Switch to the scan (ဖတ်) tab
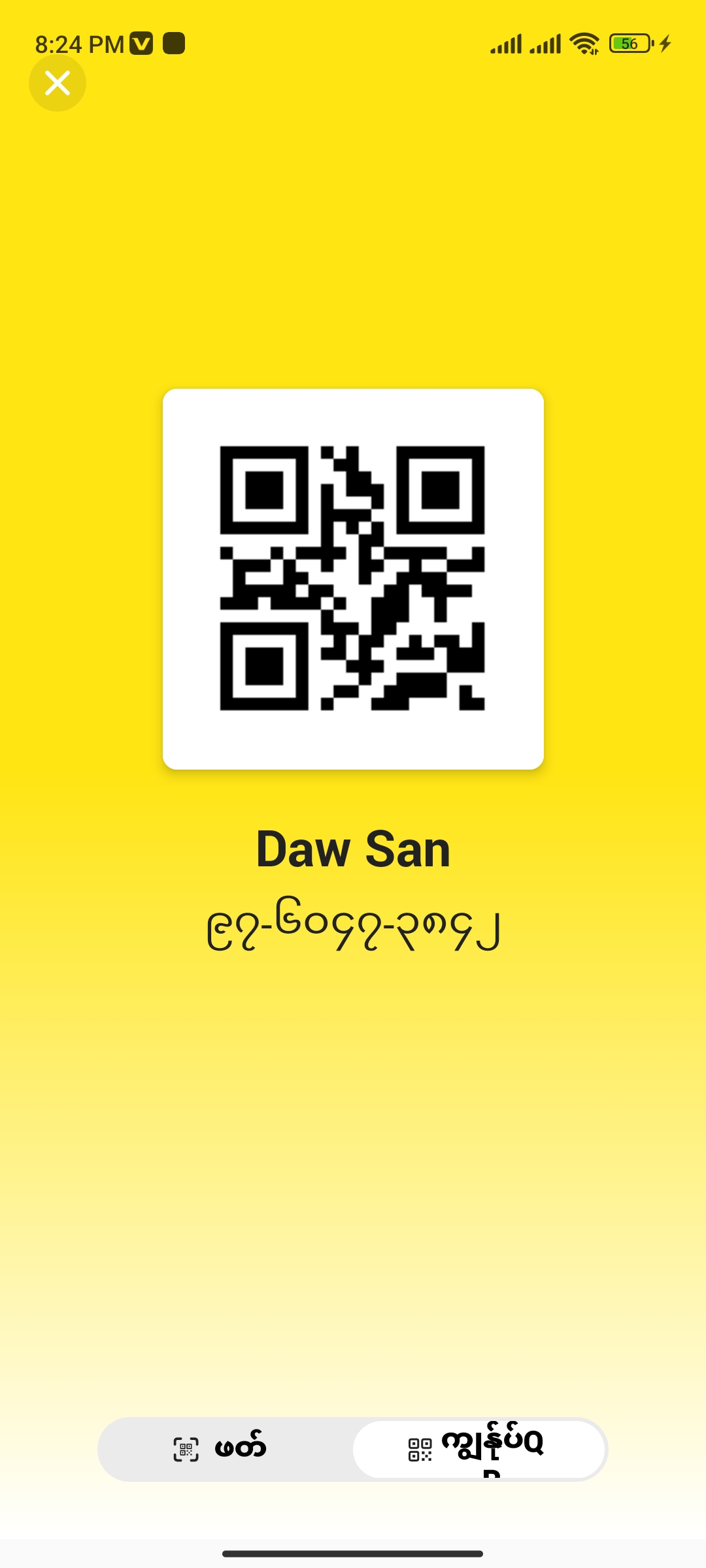The height and width of the screenshot is (1568, 706). (224, 1449)
